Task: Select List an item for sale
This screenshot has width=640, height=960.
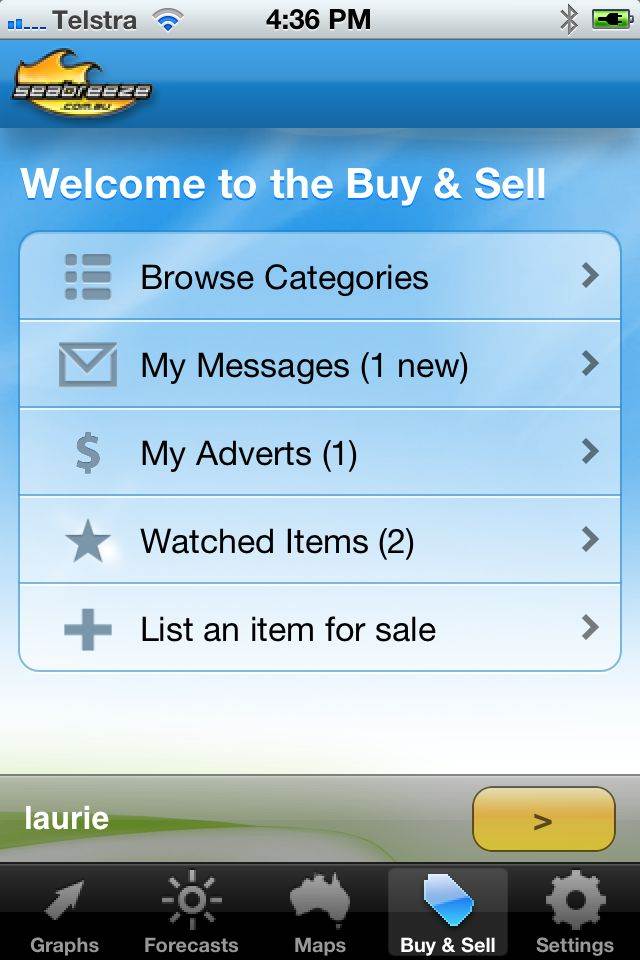Action: coord(320,629)
